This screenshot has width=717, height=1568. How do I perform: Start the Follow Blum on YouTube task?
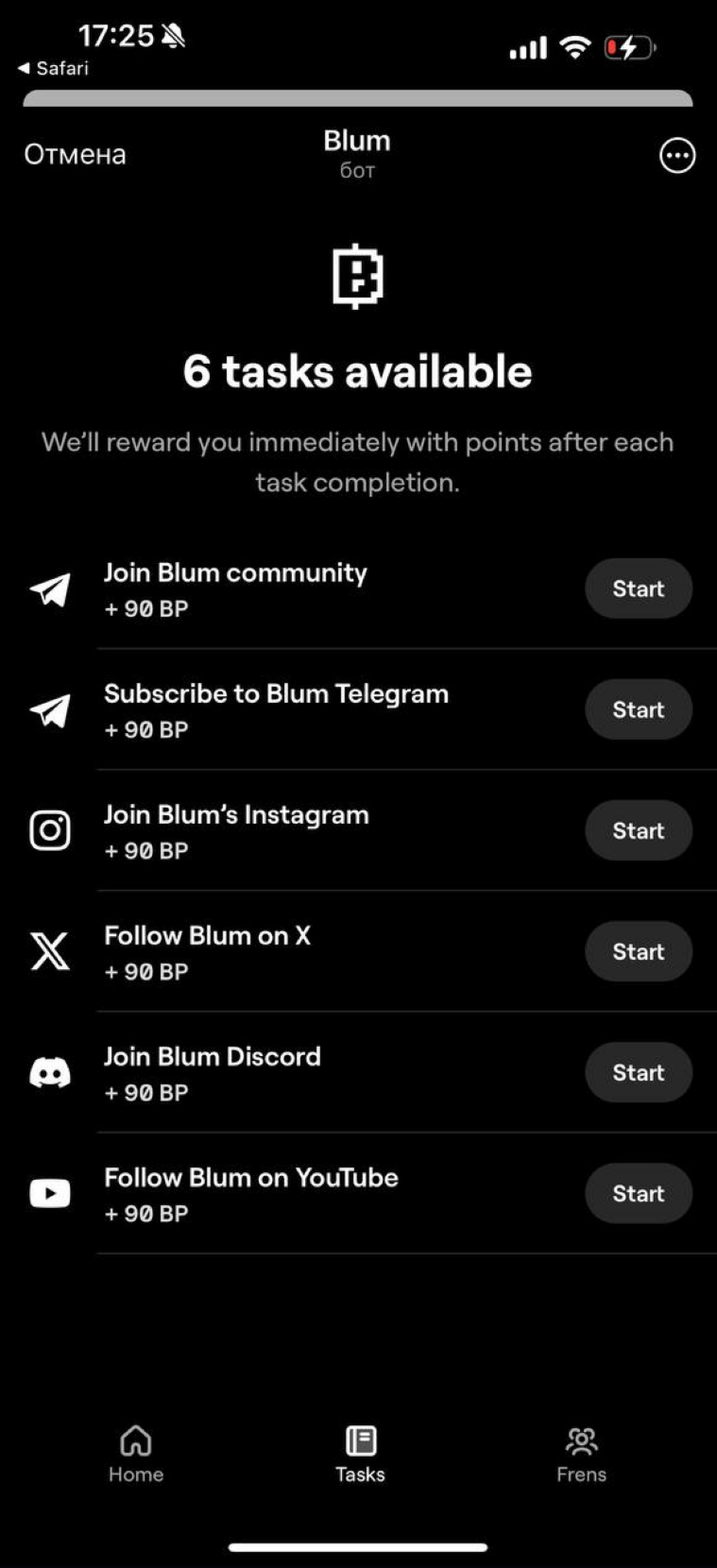pyautogui.click(x=639, y=1193)
